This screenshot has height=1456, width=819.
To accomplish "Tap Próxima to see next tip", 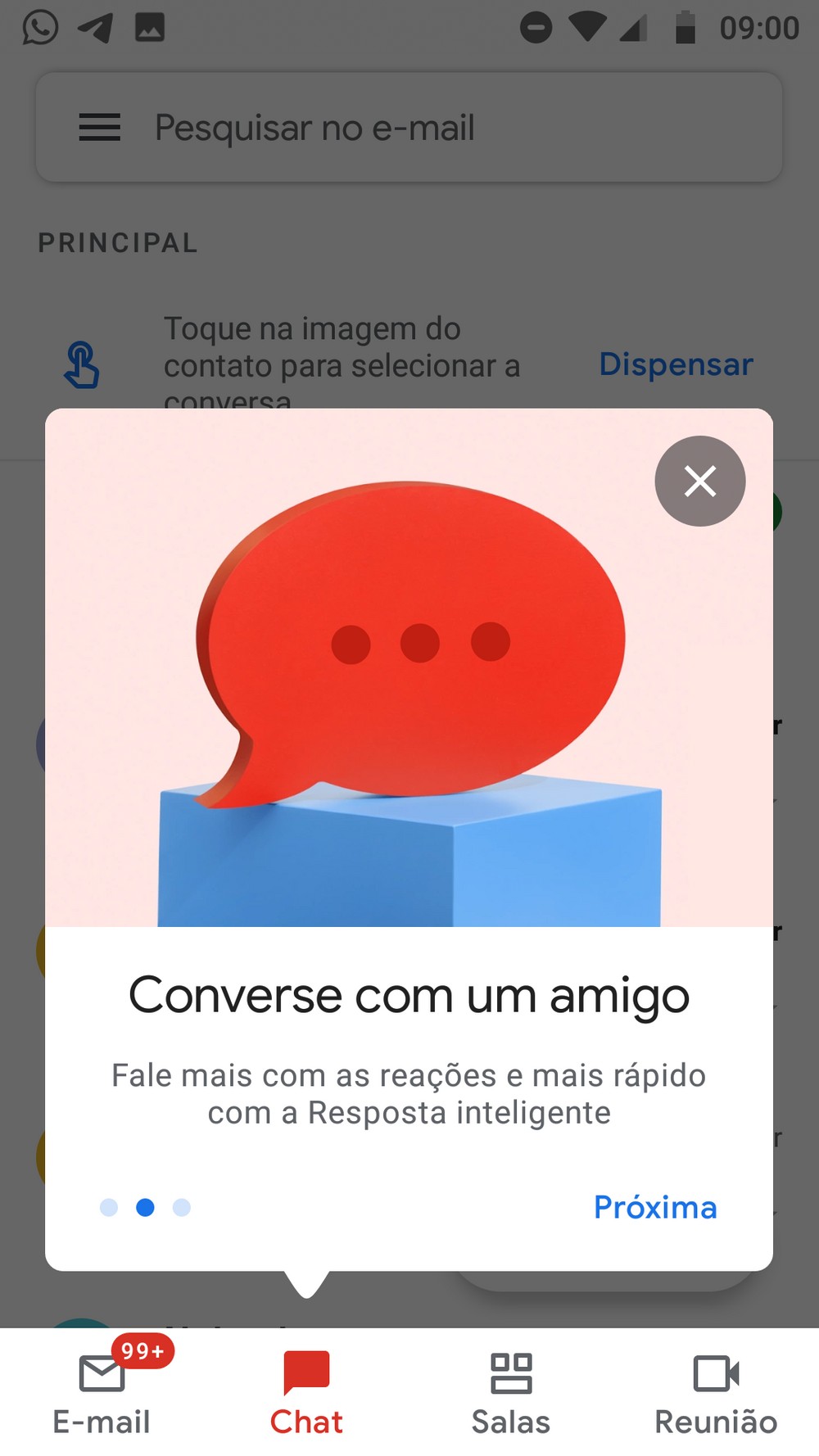I will click(x=655, y=1207).
